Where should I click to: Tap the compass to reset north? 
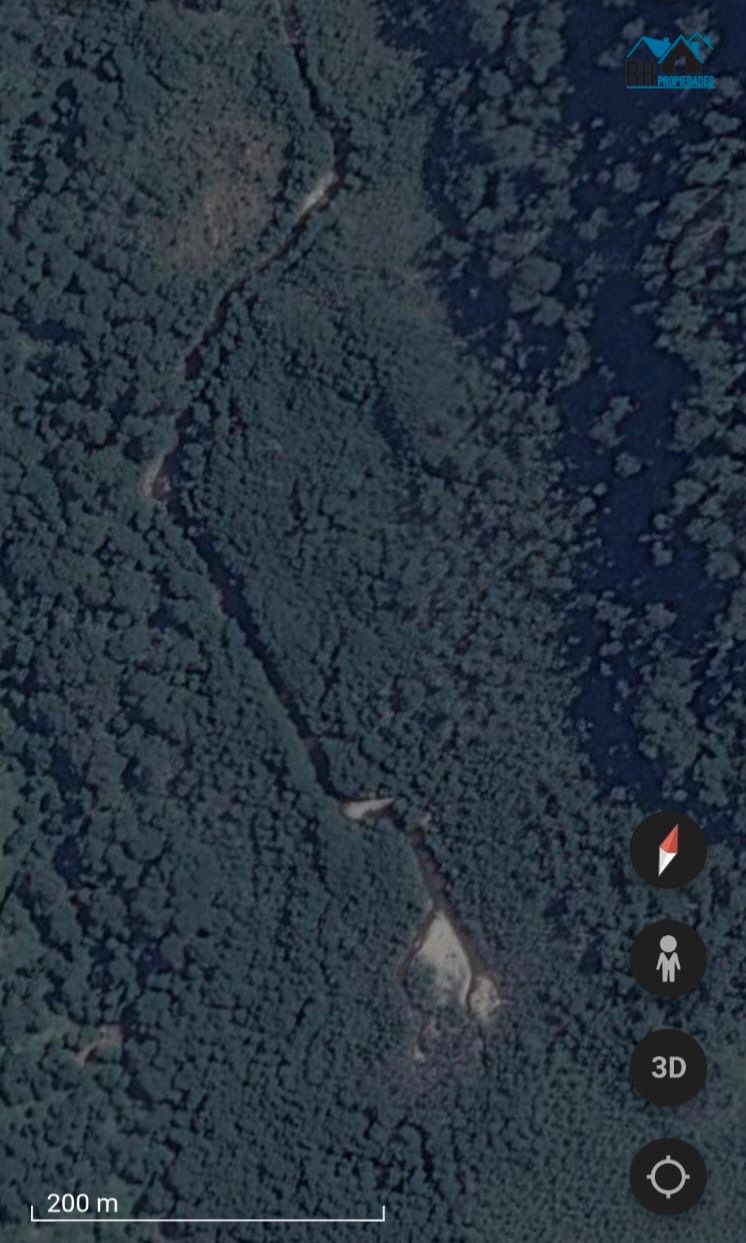click(x=668, y=850)
